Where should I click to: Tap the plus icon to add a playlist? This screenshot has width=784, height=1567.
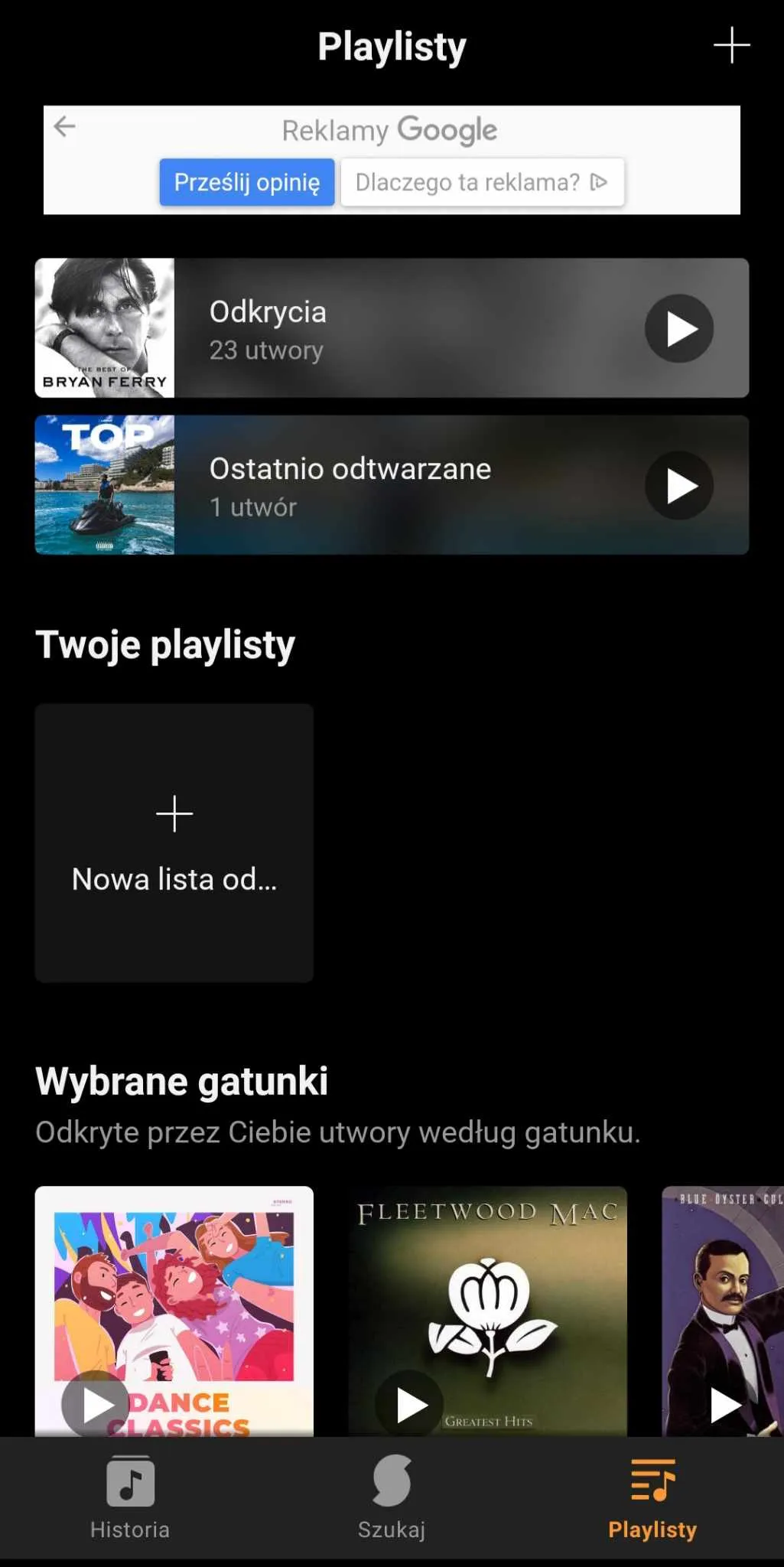[731, 45]
